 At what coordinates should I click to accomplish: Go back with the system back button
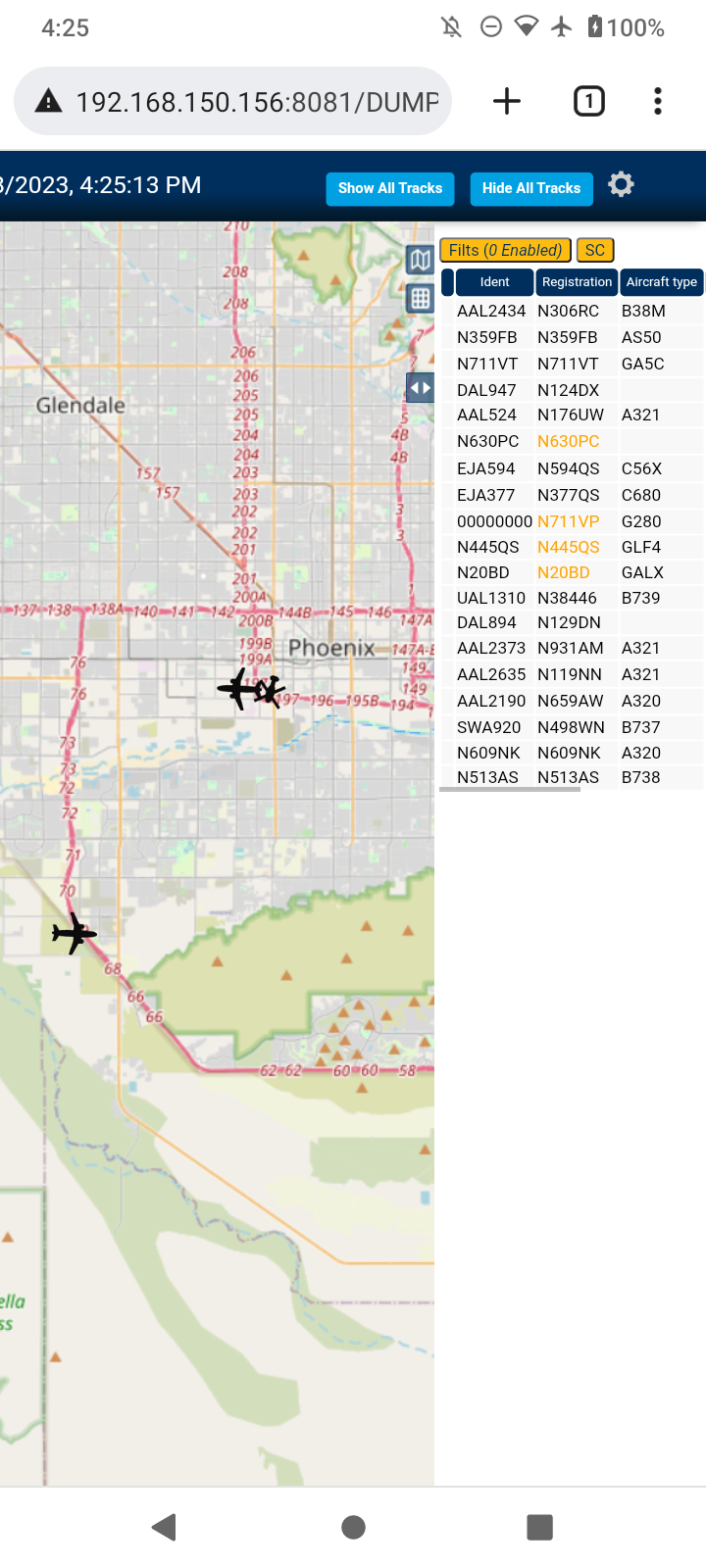tap(164, 1527)
